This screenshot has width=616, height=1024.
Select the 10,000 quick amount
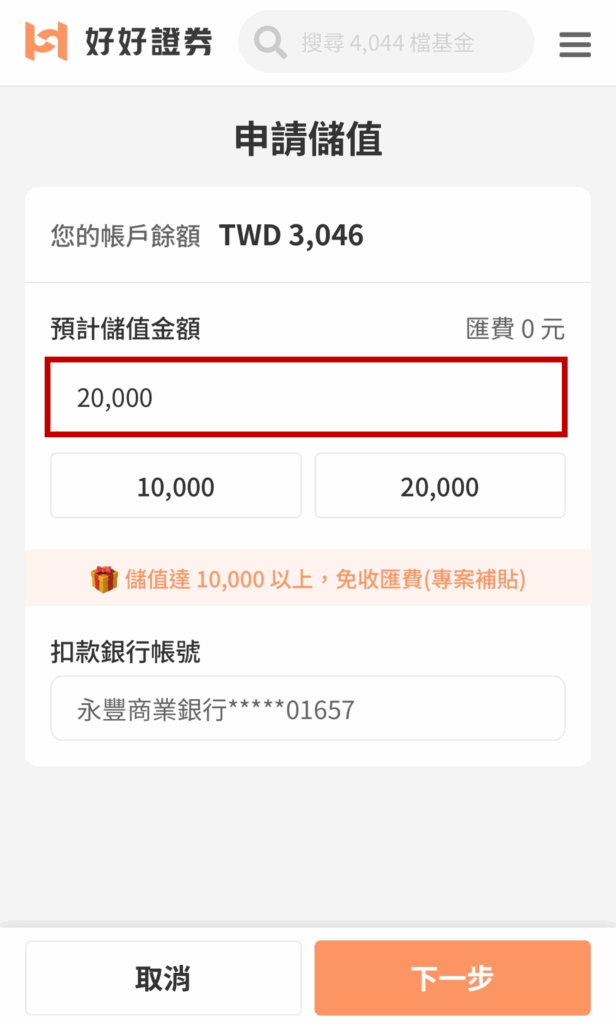point(176,486)
